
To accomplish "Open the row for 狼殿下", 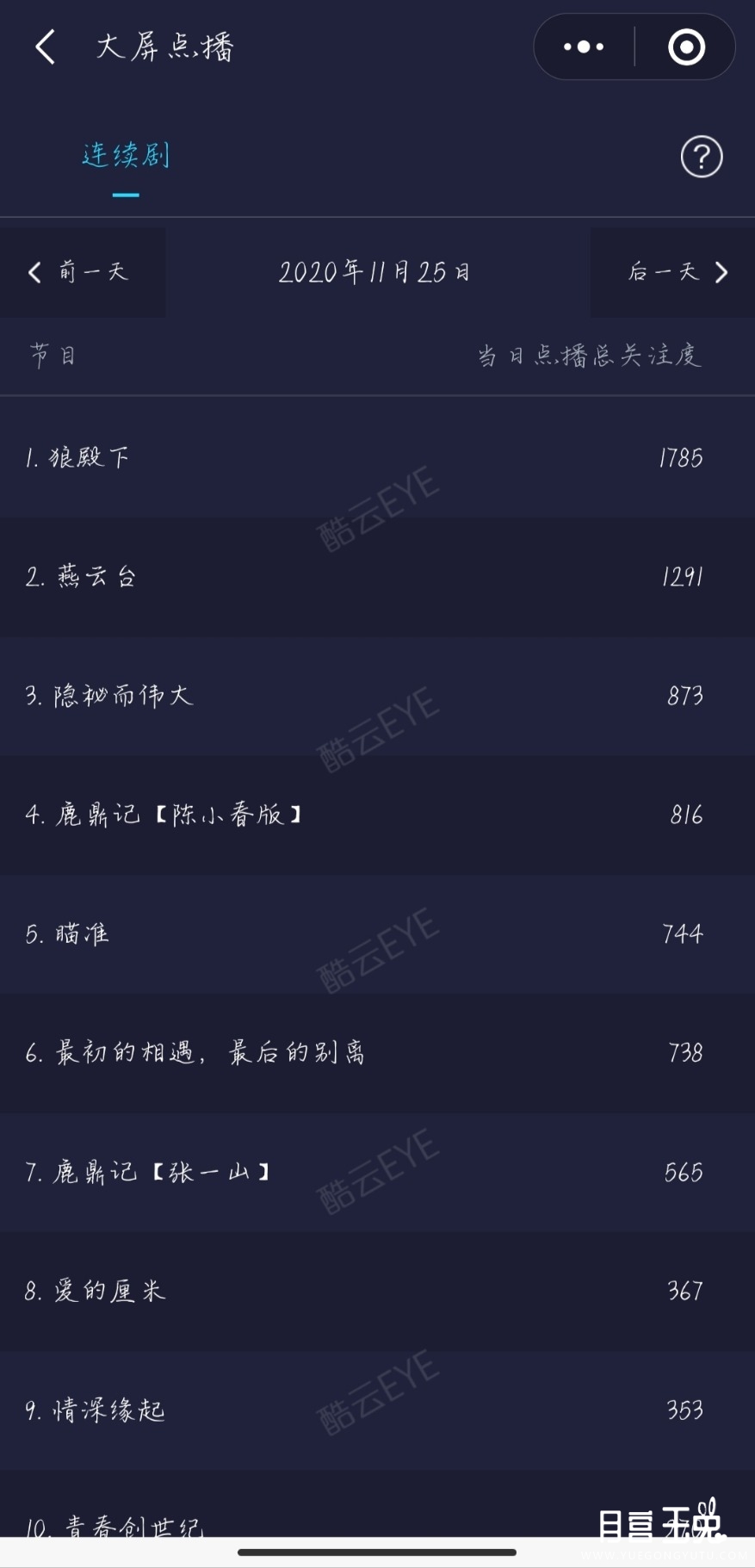I will pos(377,457).
